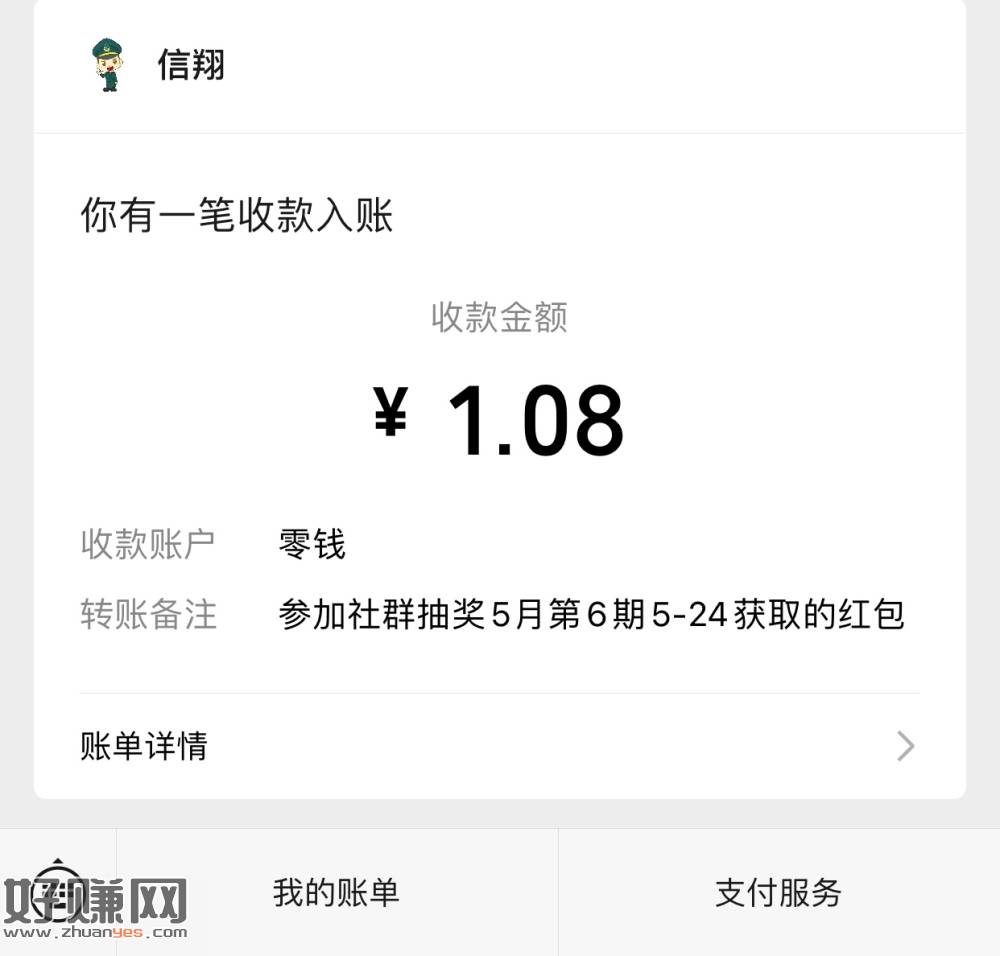Open 账单详情 for this payment
The image size is (1000, 956).
pos(498,746)
